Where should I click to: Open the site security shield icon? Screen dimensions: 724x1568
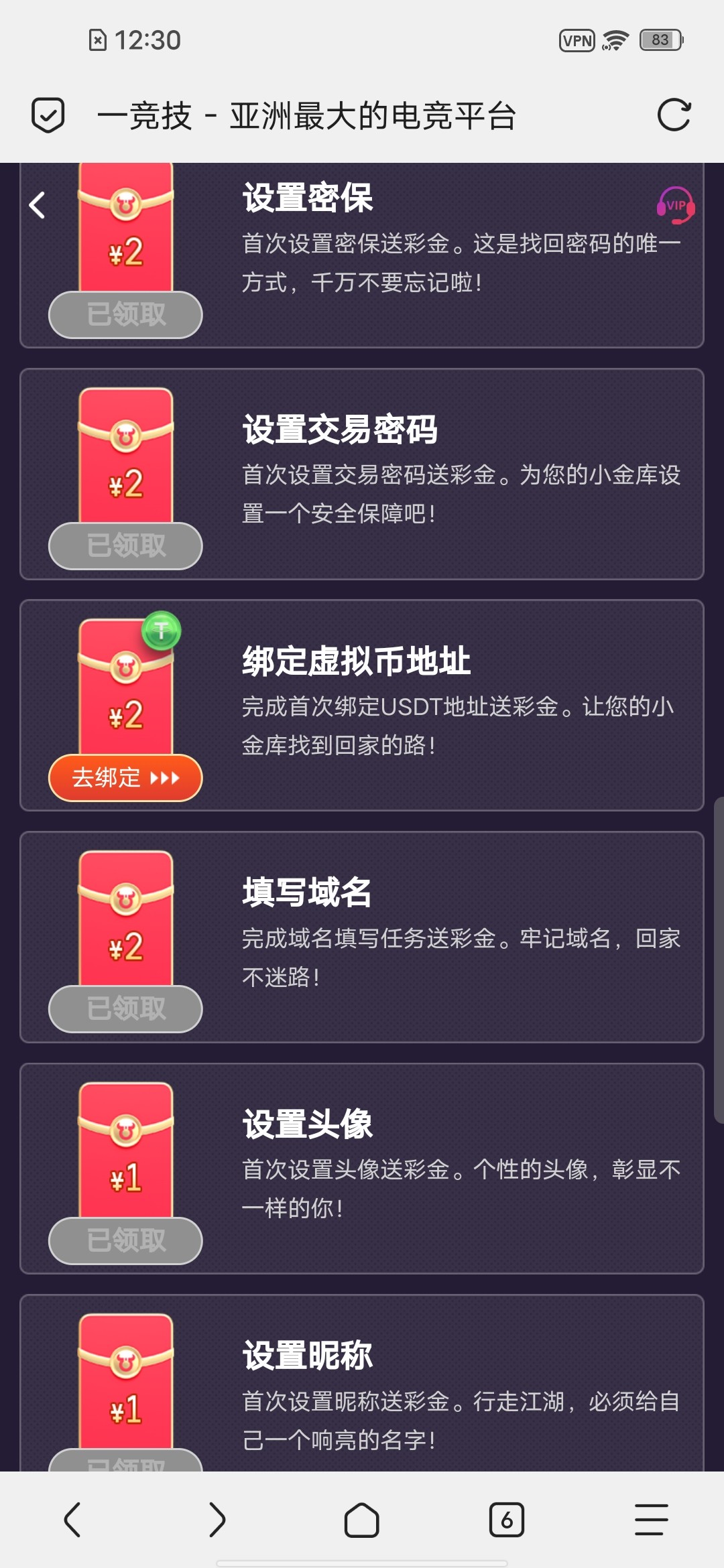click(x=48, y=115)
